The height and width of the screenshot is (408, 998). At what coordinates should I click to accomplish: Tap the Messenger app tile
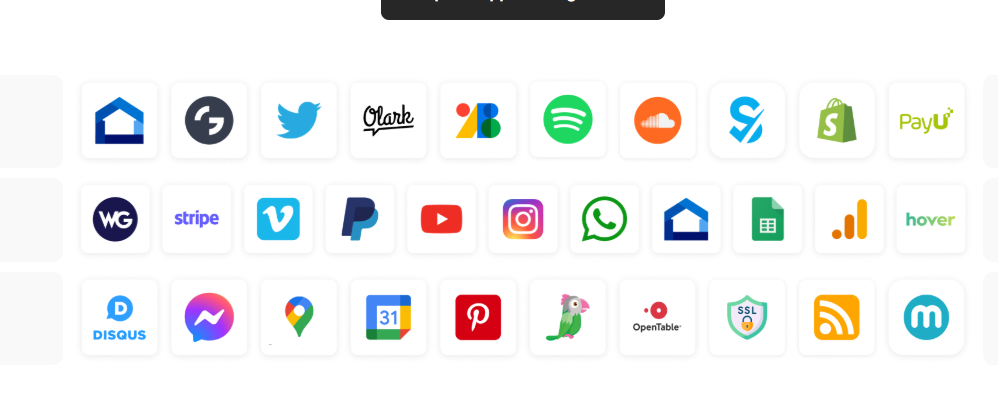coord(209,318)
